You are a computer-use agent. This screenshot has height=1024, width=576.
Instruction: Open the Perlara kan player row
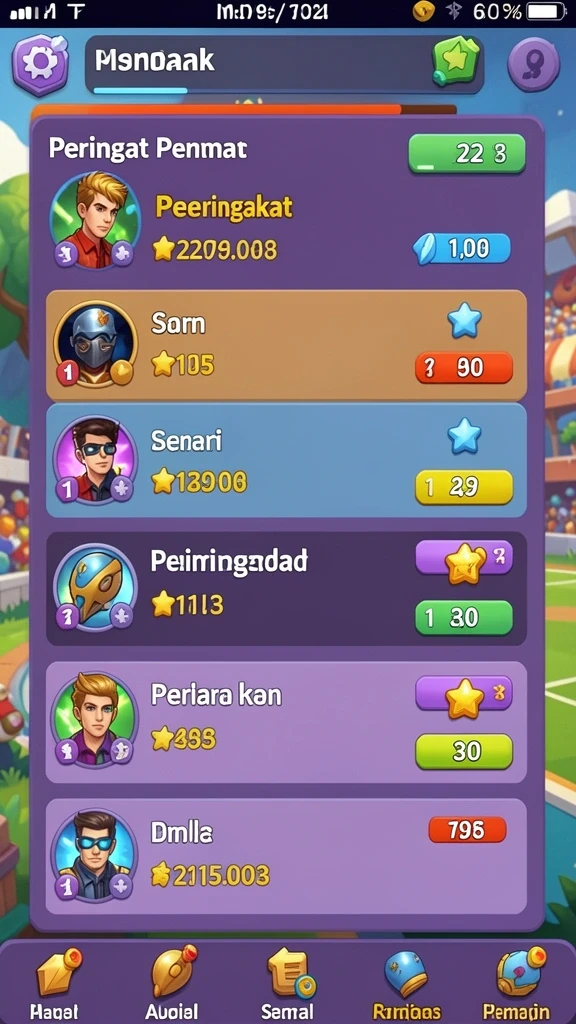(286, 722)
